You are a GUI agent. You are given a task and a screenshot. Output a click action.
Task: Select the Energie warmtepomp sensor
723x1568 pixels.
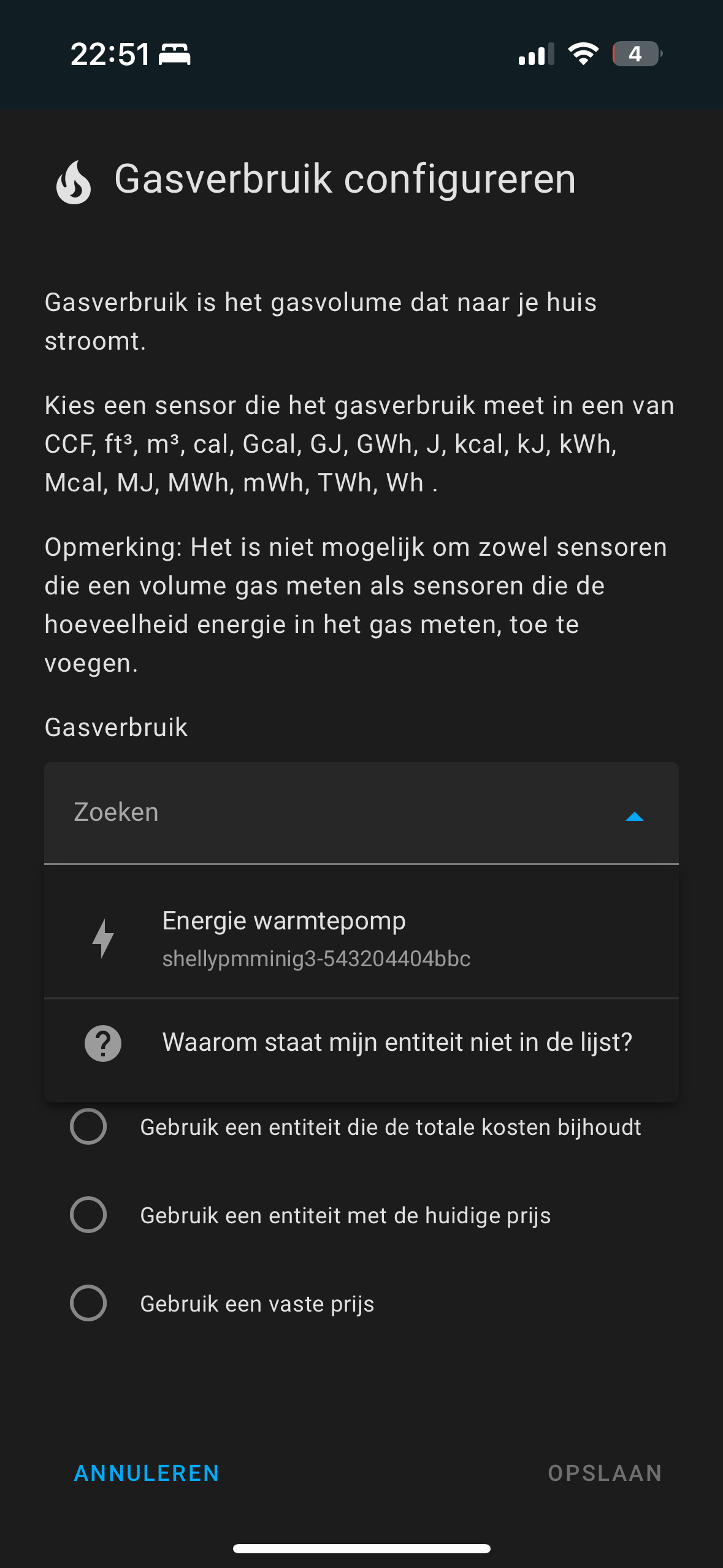point(361,939)
